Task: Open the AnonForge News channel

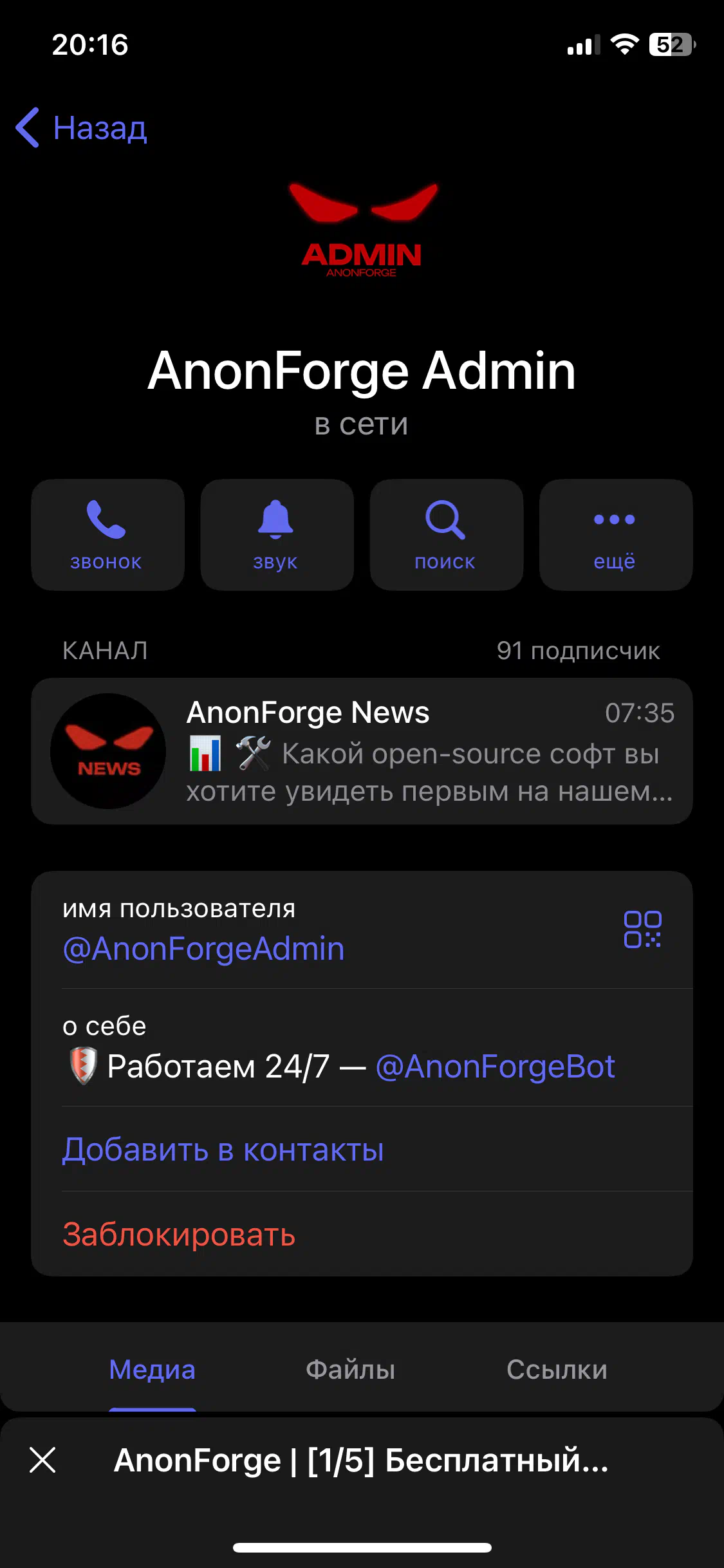Action: [362, 751]
